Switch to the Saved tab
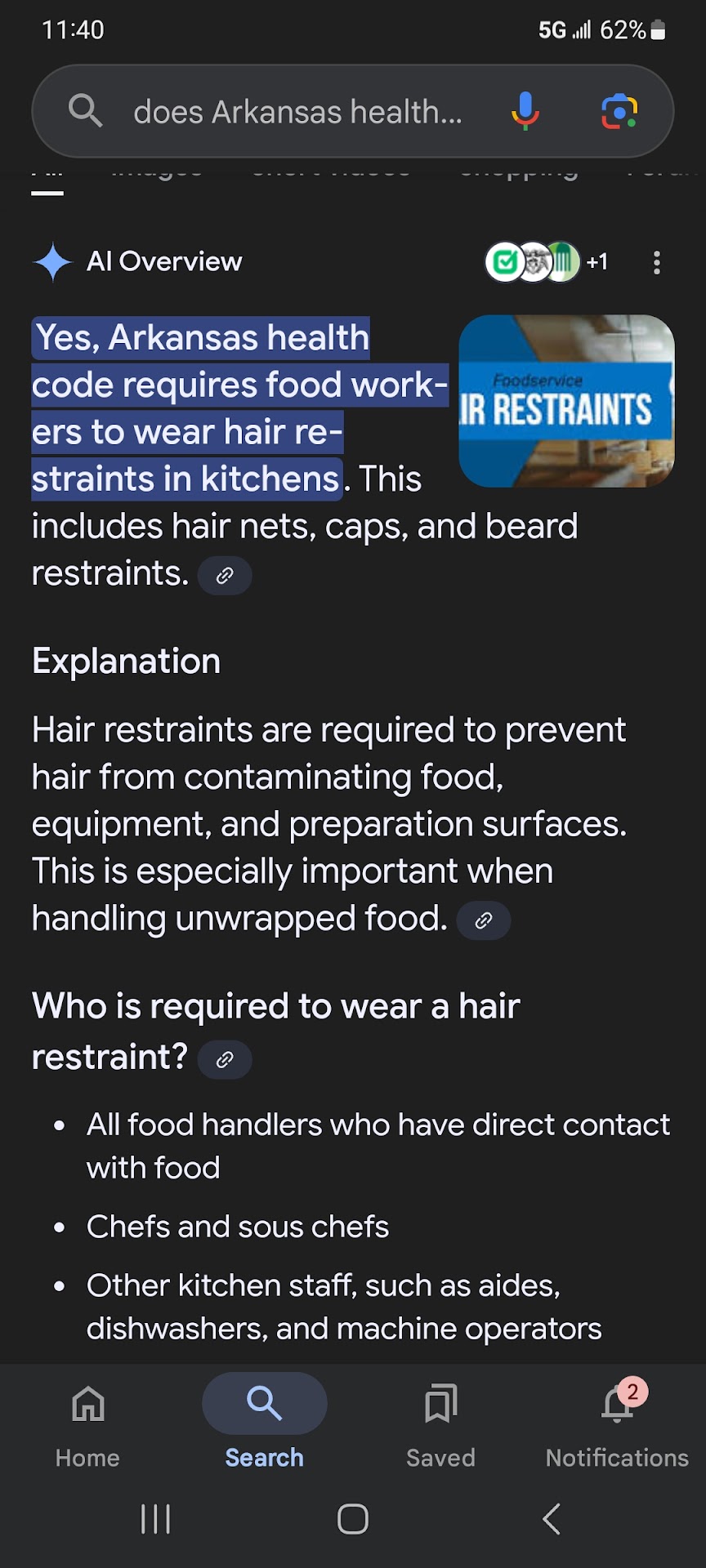Screen dimensions: 706x1568 (x=440, y=1423)
